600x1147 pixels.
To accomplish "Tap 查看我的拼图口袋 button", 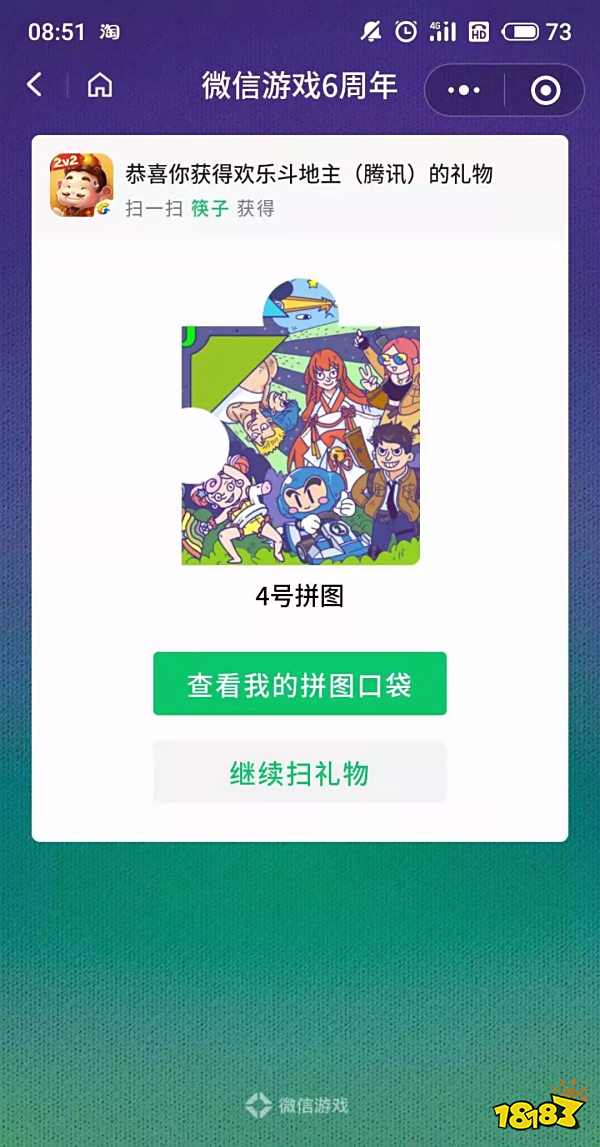I will tap(299, 684).
